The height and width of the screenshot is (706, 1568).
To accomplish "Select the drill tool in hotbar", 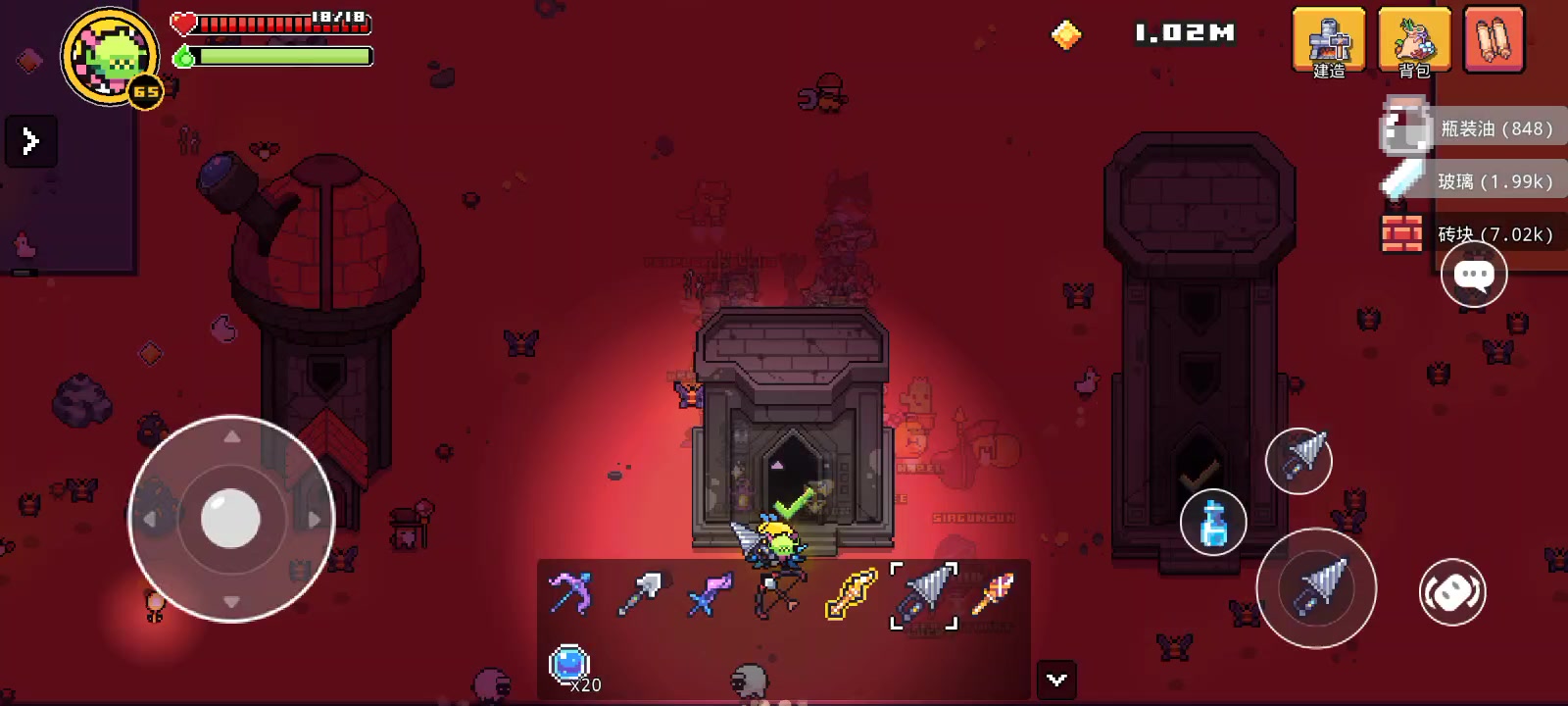I will (923, 594).
